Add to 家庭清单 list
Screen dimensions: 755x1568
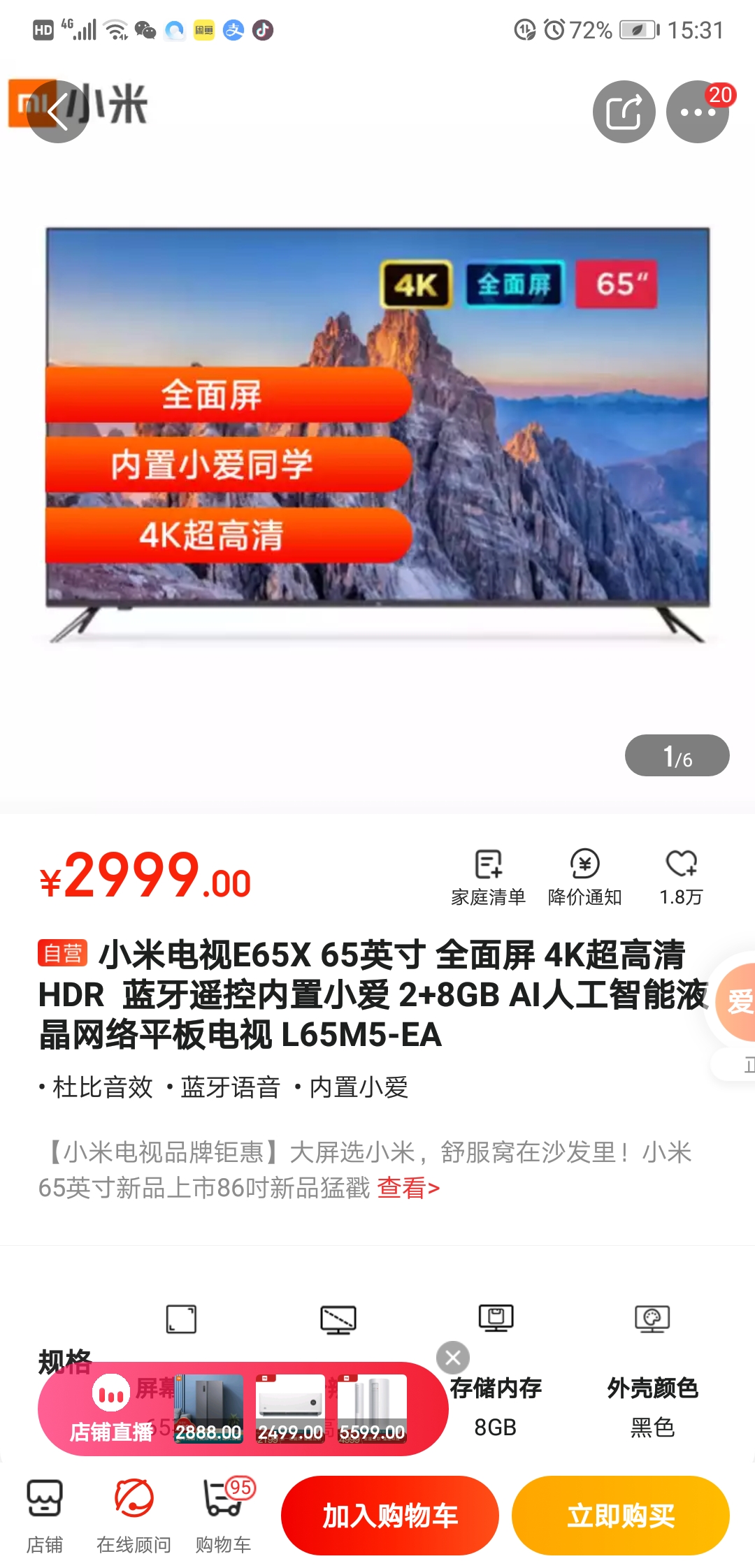point(488,878)
